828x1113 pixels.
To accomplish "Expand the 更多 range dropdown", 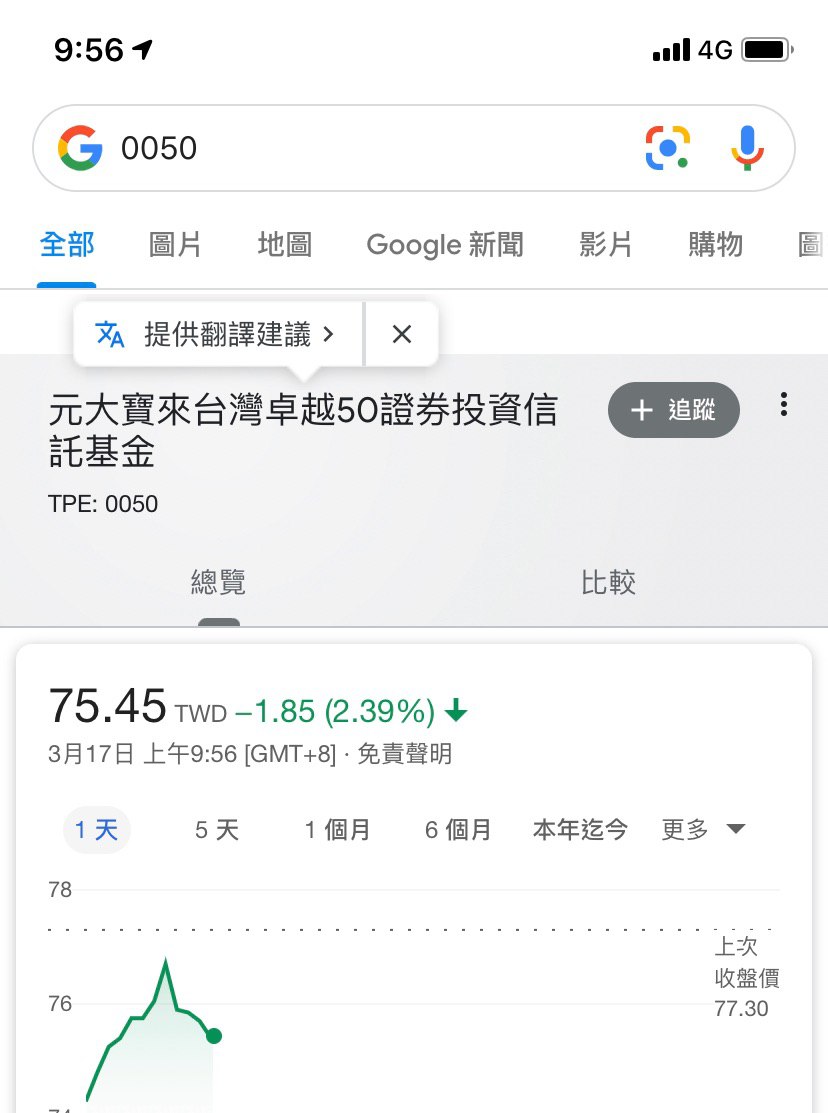I will point(704,830).
